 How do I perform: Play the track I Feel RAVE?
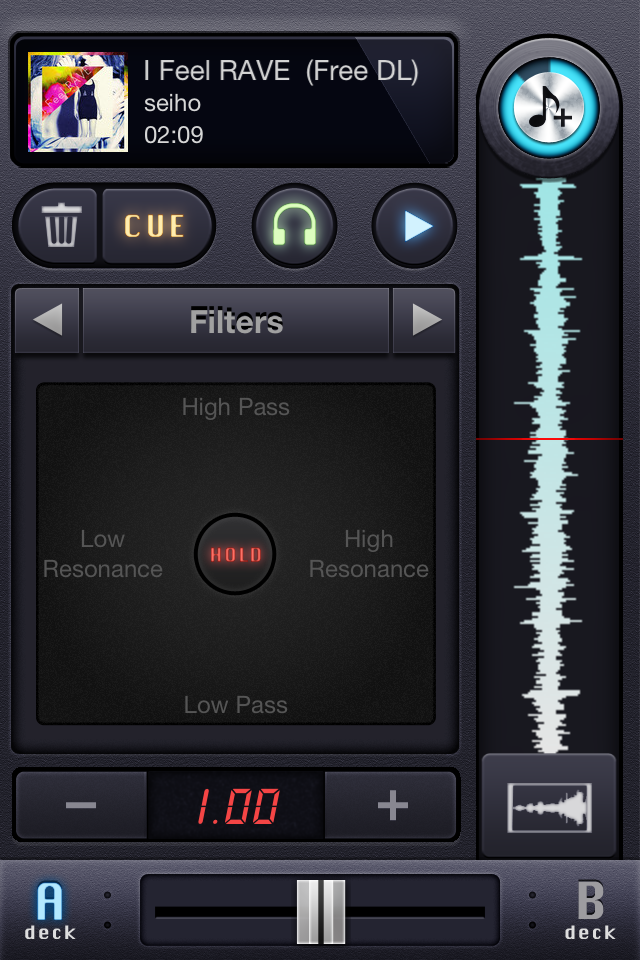pos(414,226)
